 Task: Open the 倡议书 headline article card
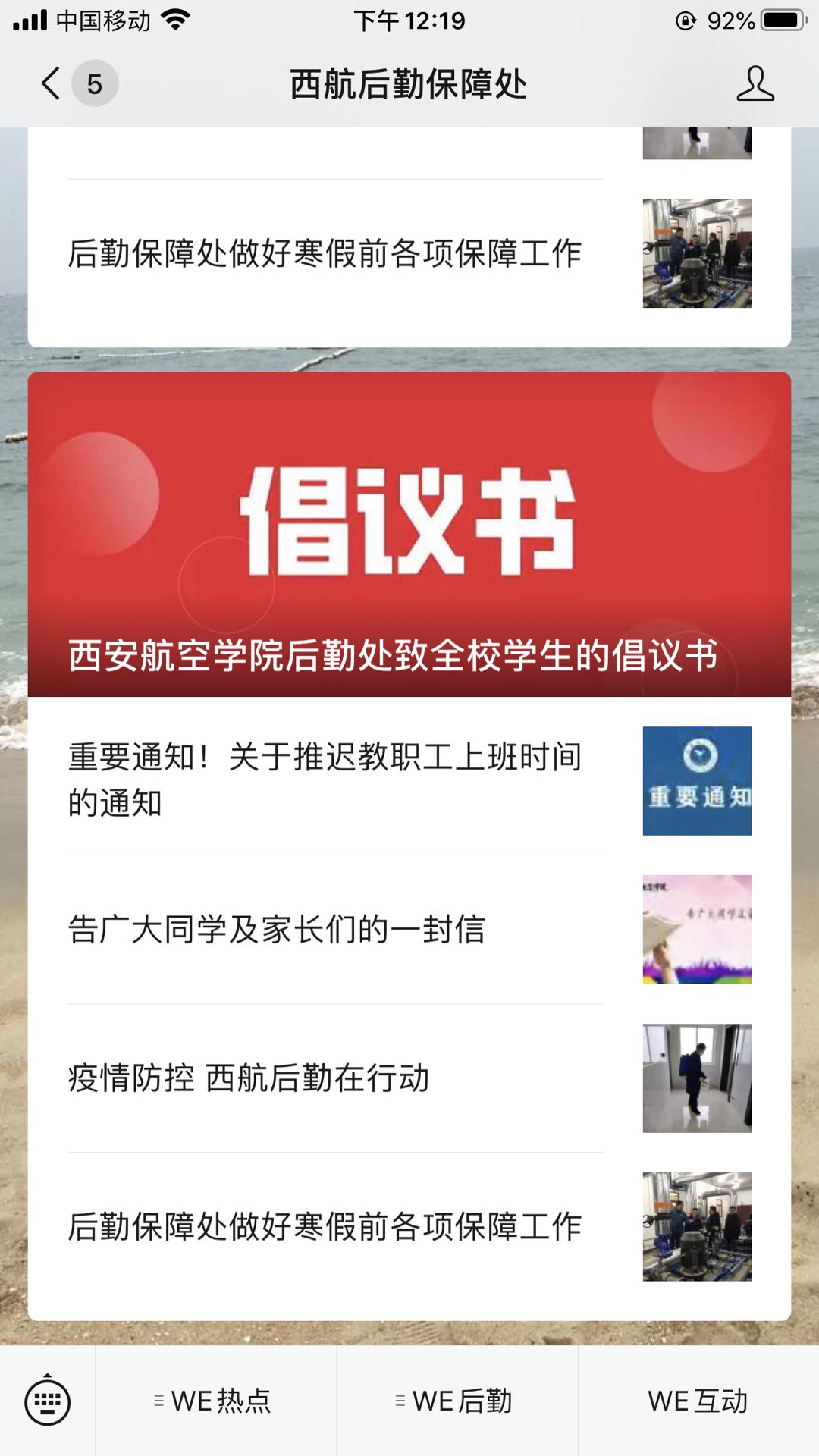409,534
